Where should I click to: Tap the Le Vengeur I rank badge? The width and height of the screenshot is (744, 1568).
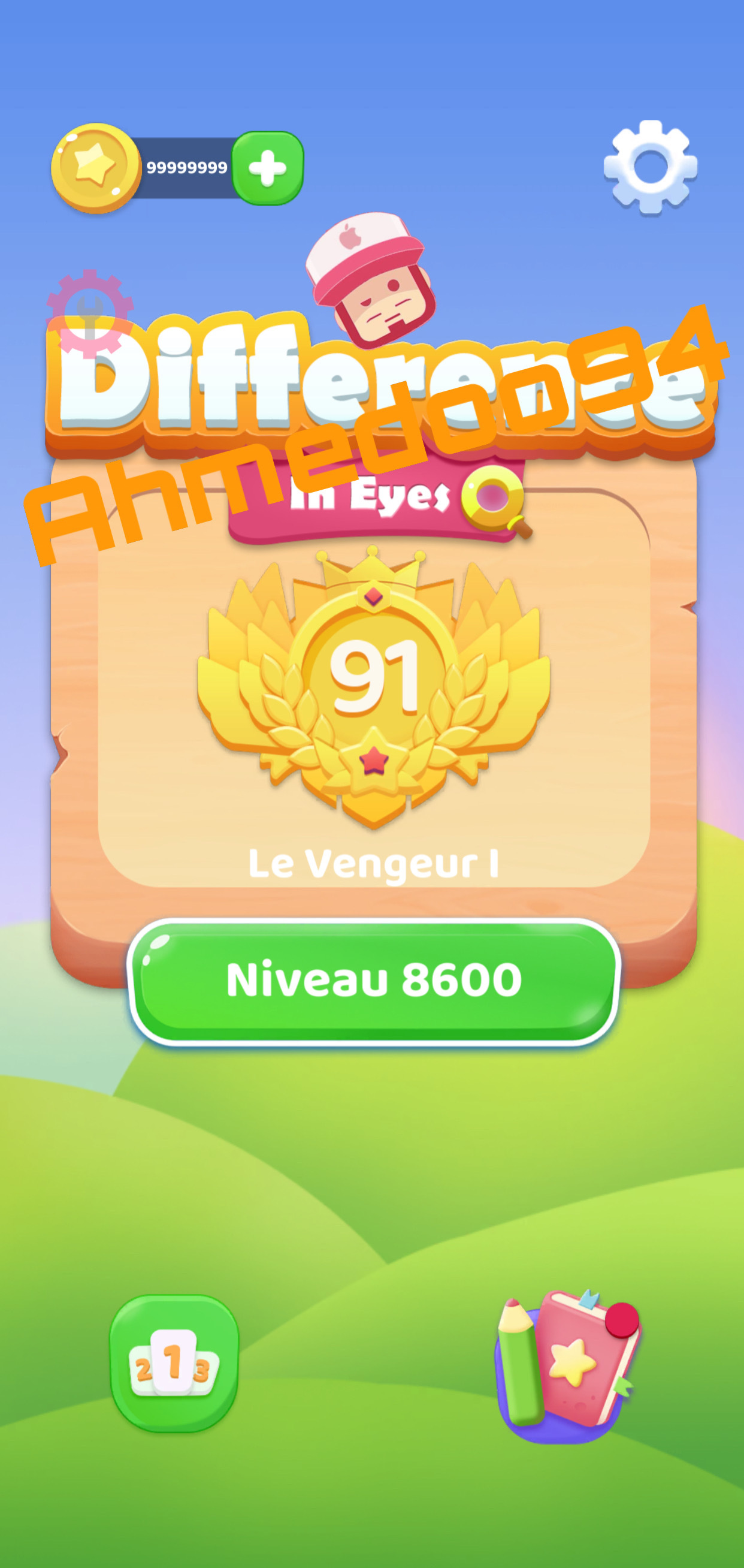374,685
